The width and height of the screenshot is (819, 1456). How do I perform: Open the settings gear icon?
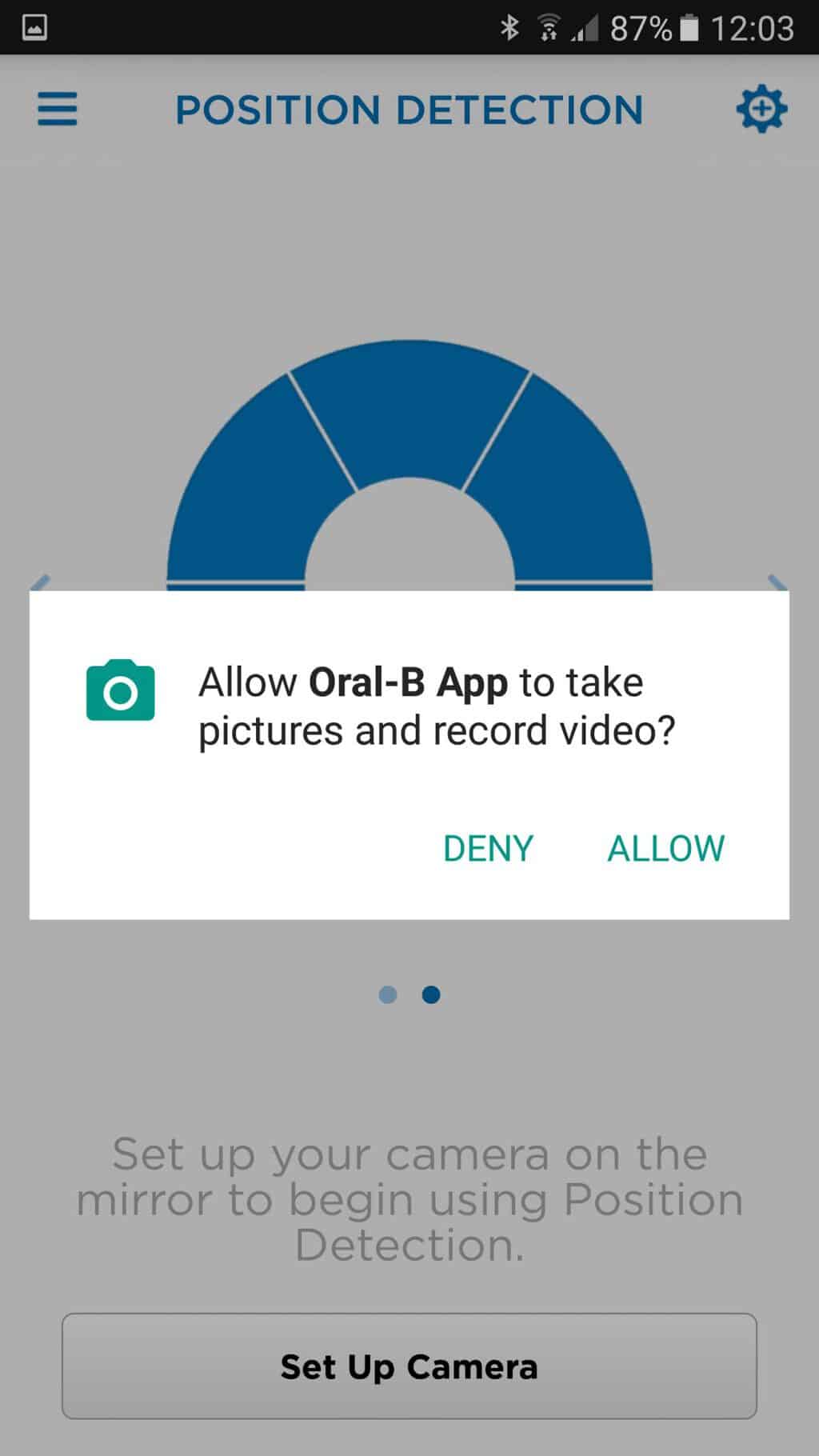761,110
